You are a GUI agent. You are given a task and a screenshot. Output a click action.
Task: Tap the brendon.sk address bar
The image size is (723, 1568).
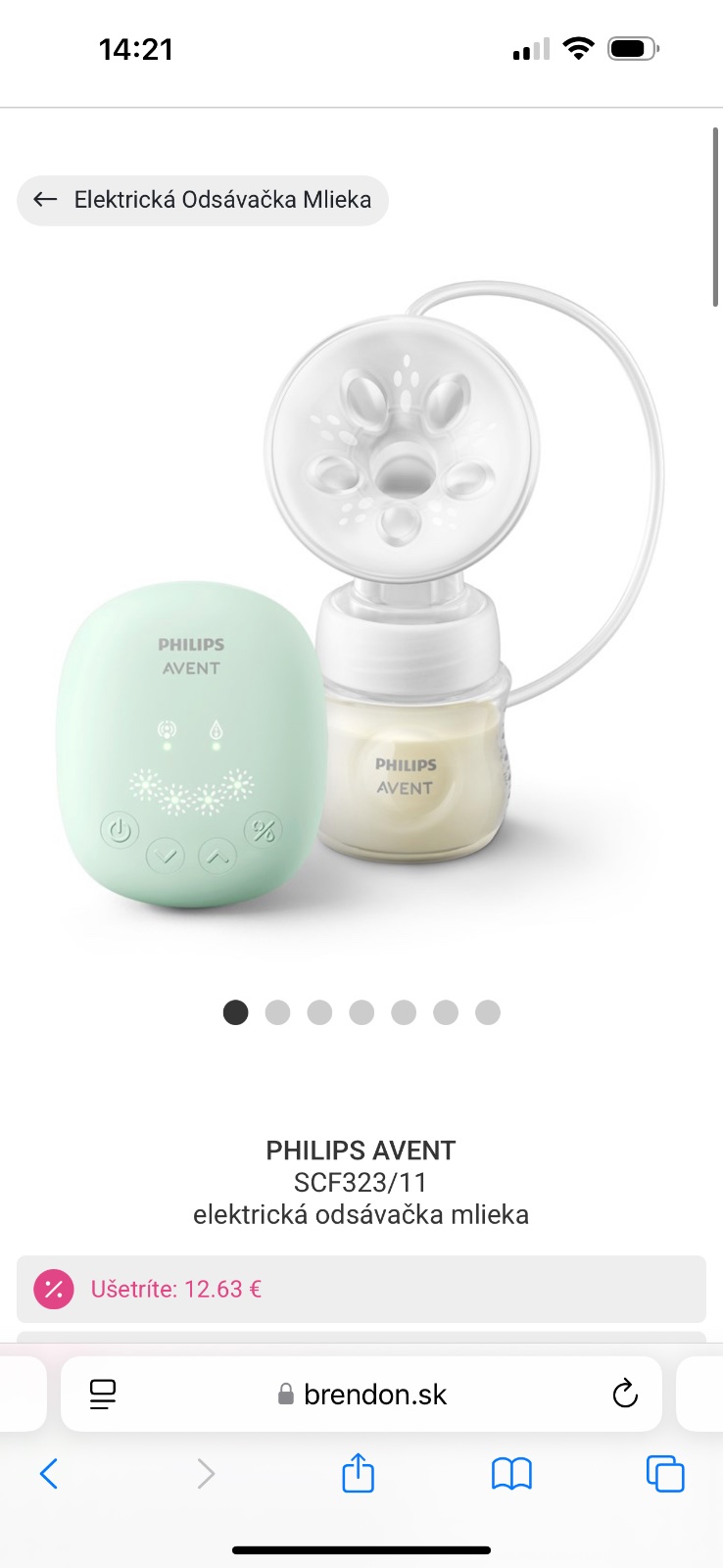coord(362,1394)
